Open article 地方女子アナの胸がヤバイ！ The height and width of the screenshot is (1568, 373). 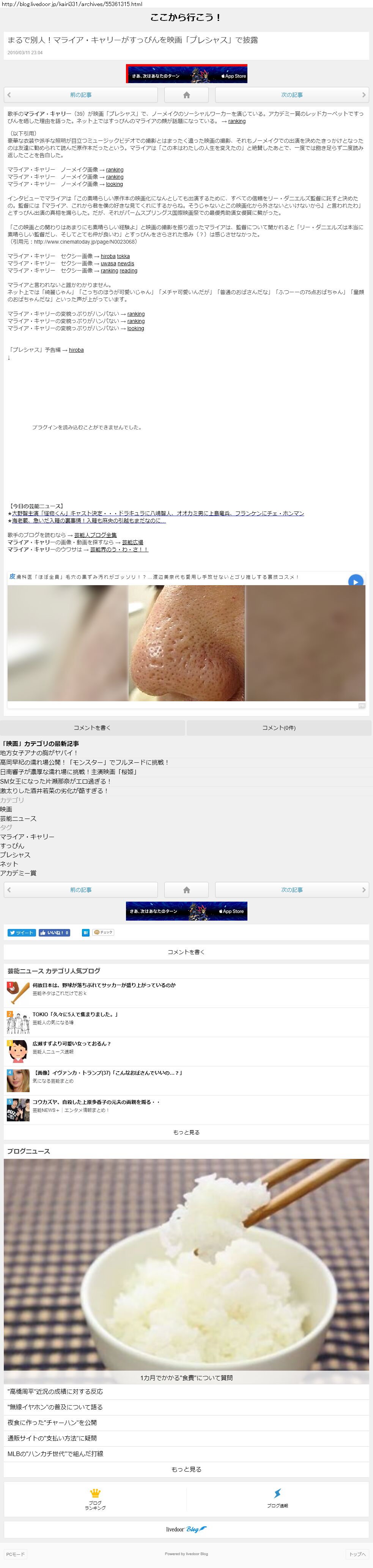pyautogui.click(x=39, y=753)
